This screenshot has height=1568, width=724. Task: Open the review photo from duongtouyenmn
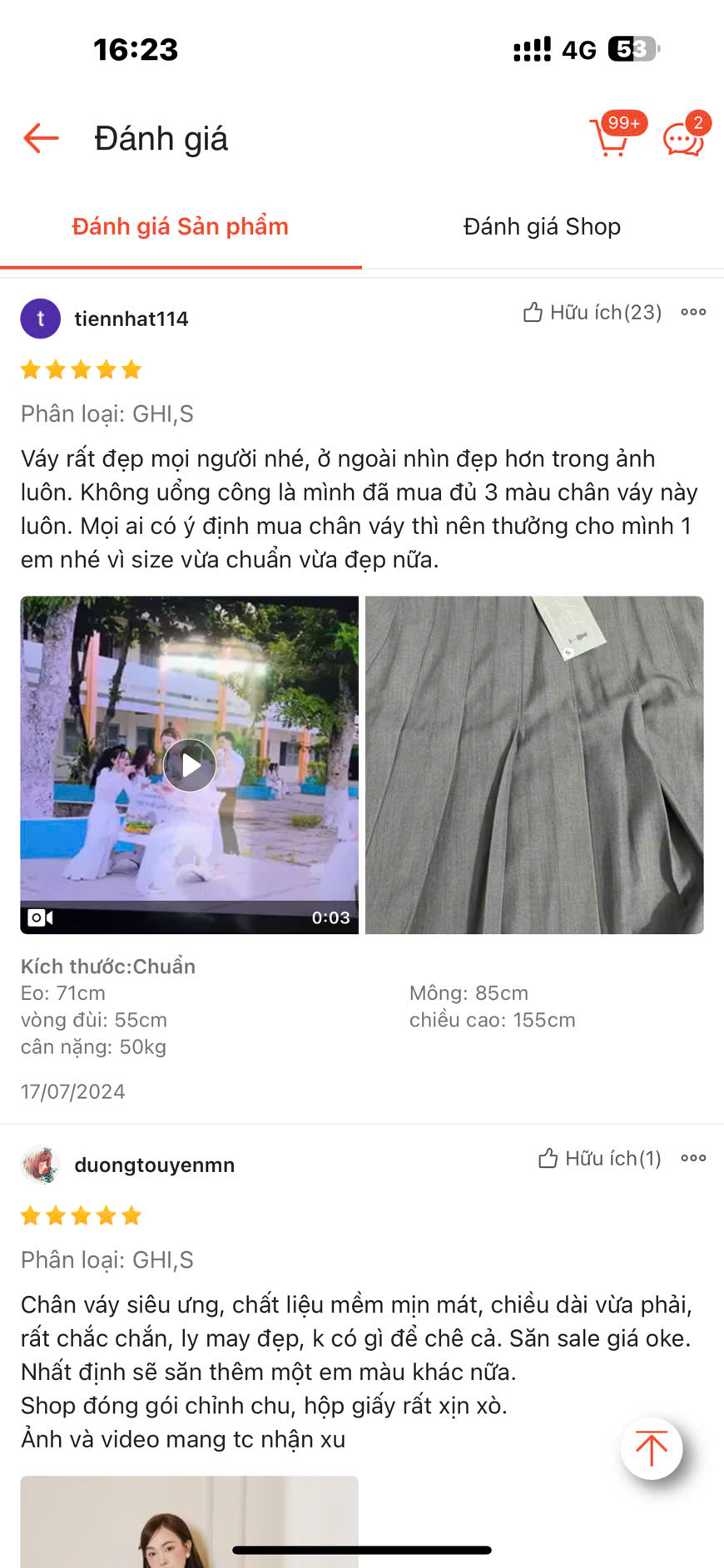(x=190, y=1522)
